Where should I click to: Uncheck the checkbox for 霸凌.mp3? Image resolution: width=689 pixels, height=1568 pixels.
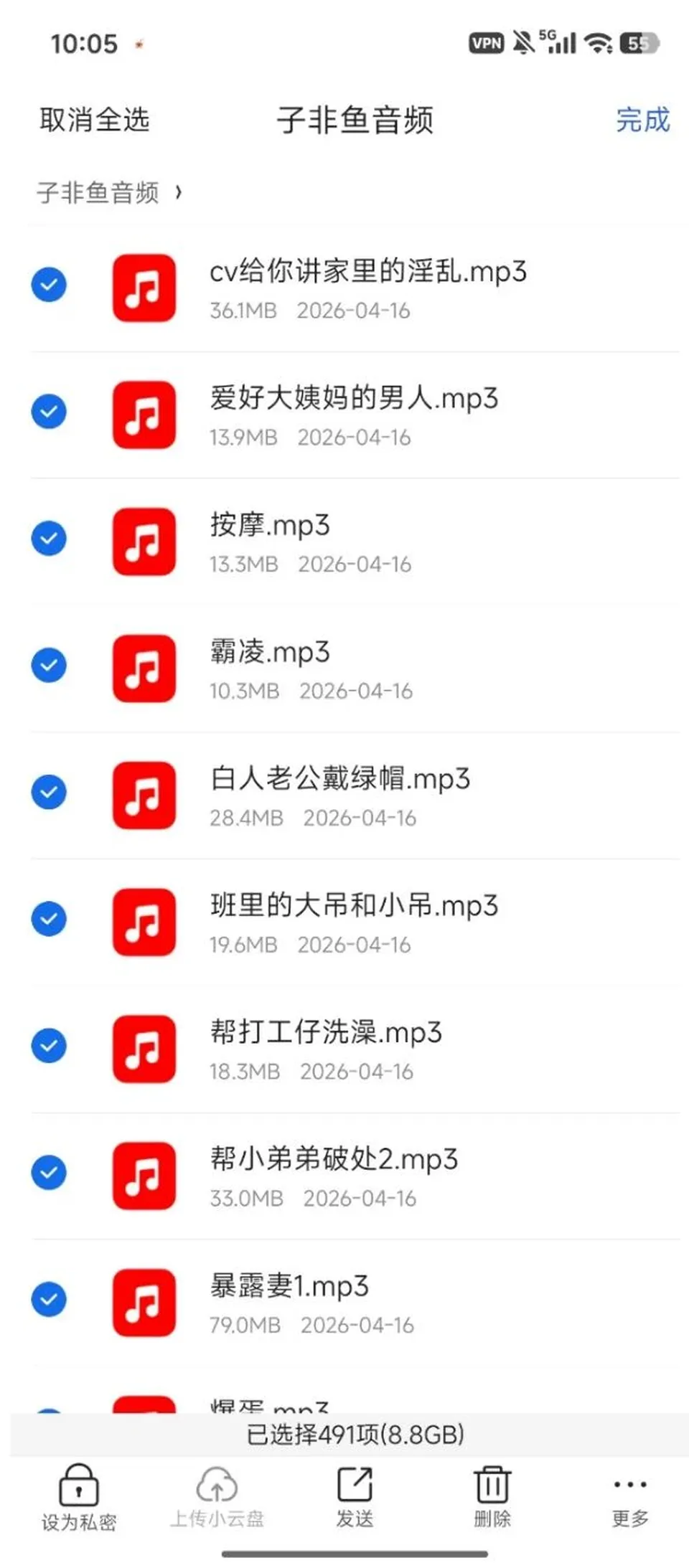coord(49,666)
